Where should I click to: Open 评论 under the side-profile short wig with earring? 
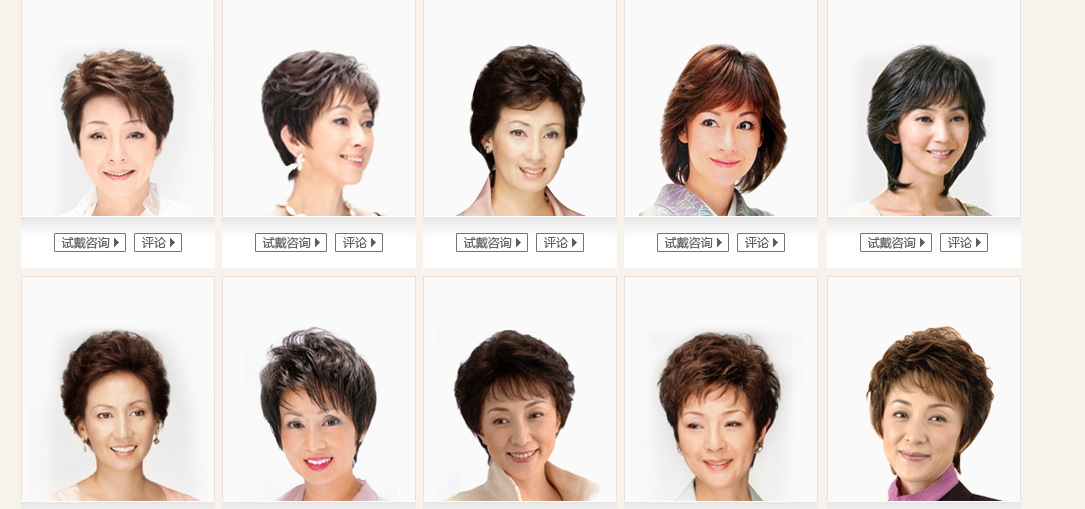point(358,243)
